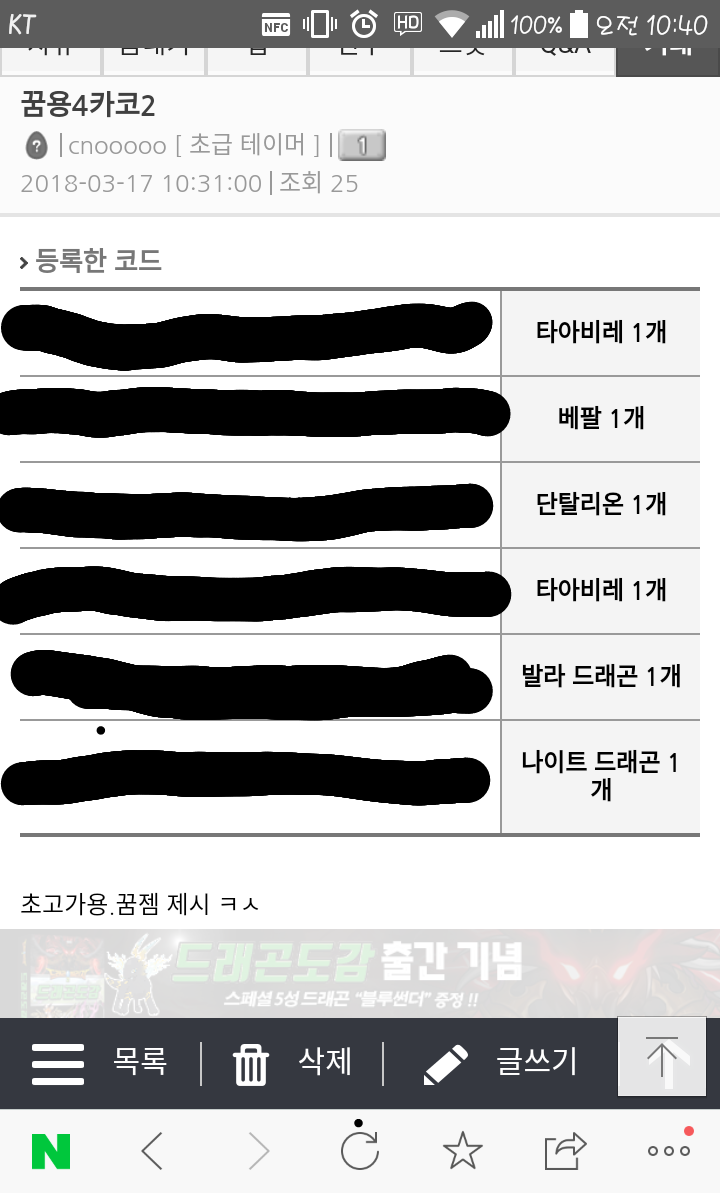Bookmark this page with the star

pos(462,1152)
